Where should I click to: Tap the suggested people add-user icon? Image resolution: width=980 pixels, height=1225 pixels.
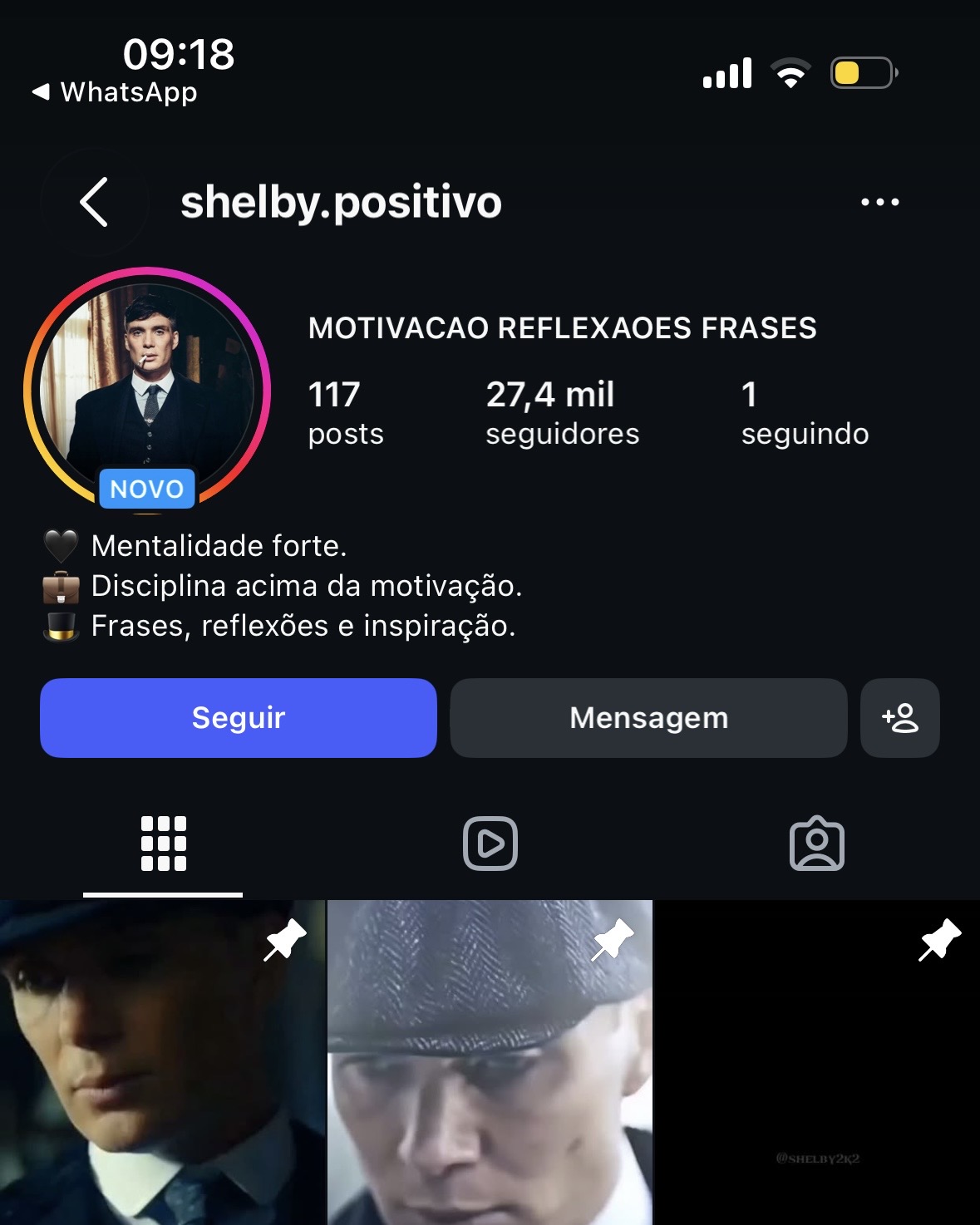[x=900, y=718]
